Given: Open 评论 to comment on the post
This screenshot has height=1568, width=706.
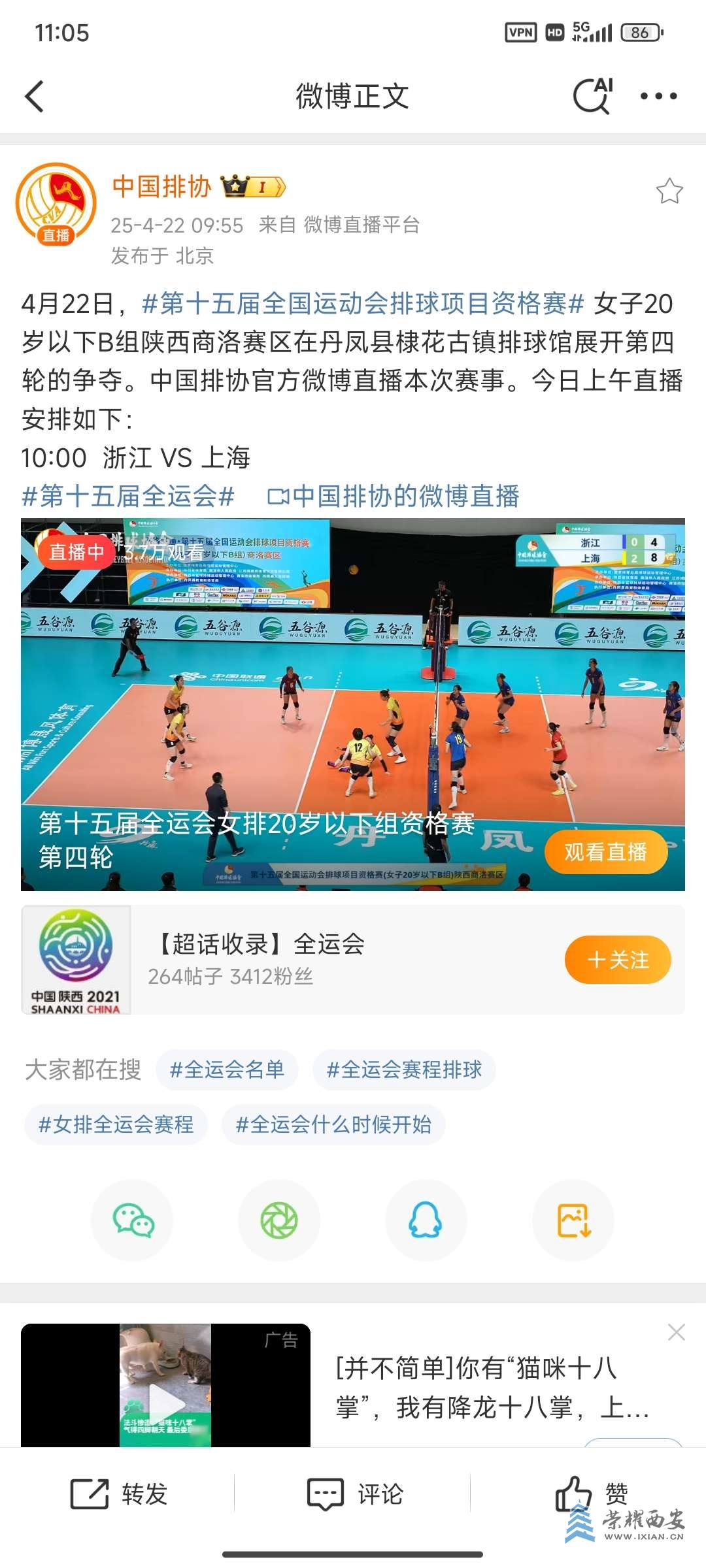Looking at the screenshot, I should point(355,1494).
